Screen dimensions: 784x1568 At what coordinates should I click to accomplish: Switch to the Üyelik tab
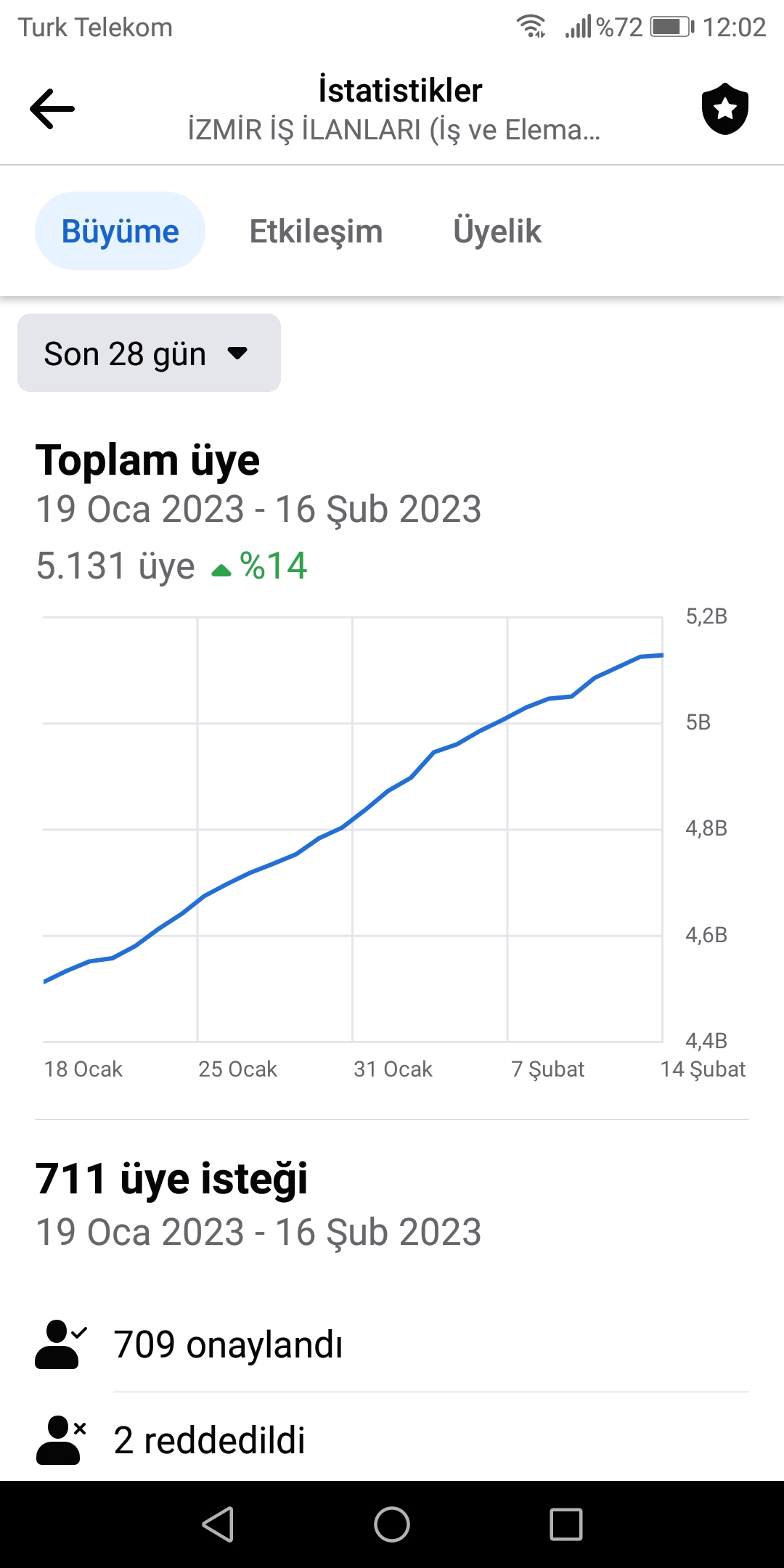497,231
